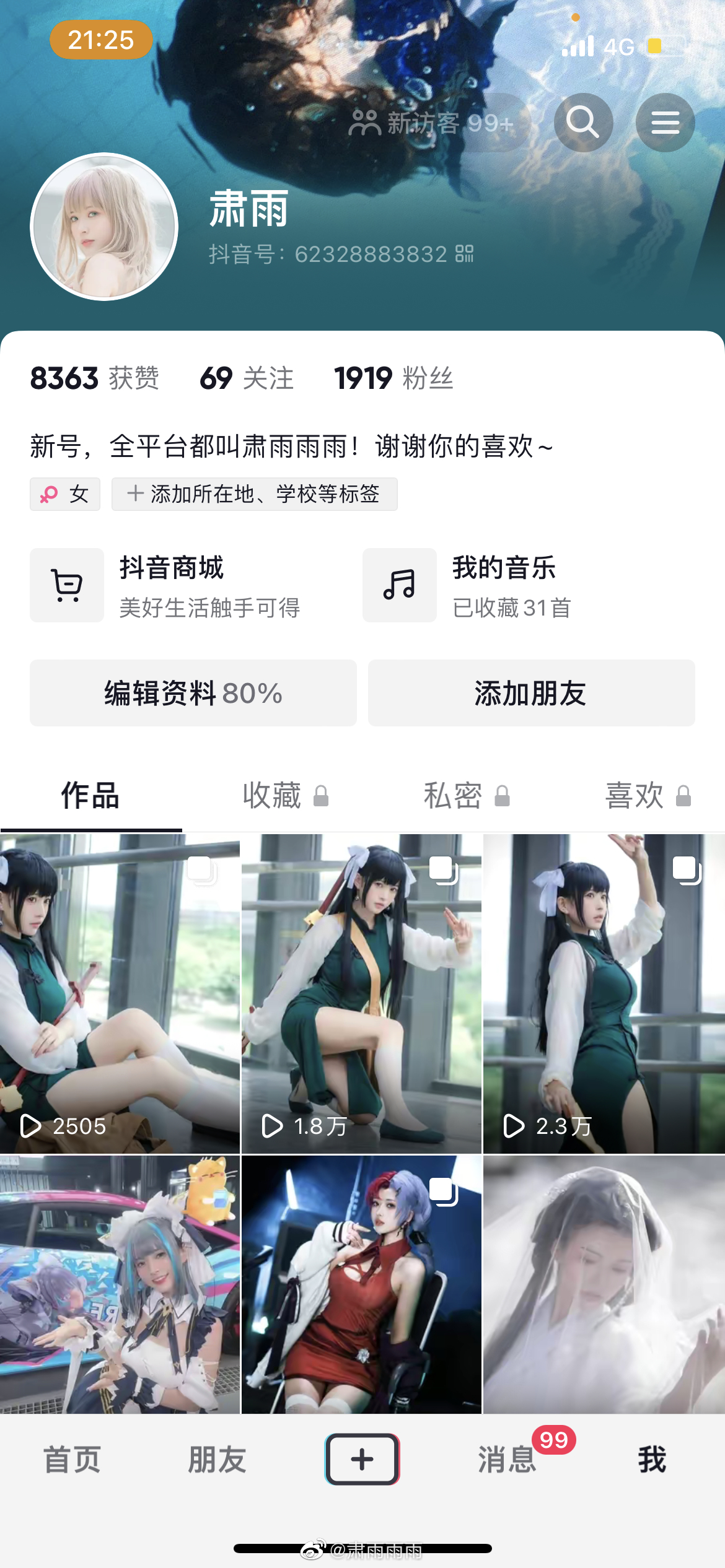Tap 添加朋友 button

[x=531, y=693]
